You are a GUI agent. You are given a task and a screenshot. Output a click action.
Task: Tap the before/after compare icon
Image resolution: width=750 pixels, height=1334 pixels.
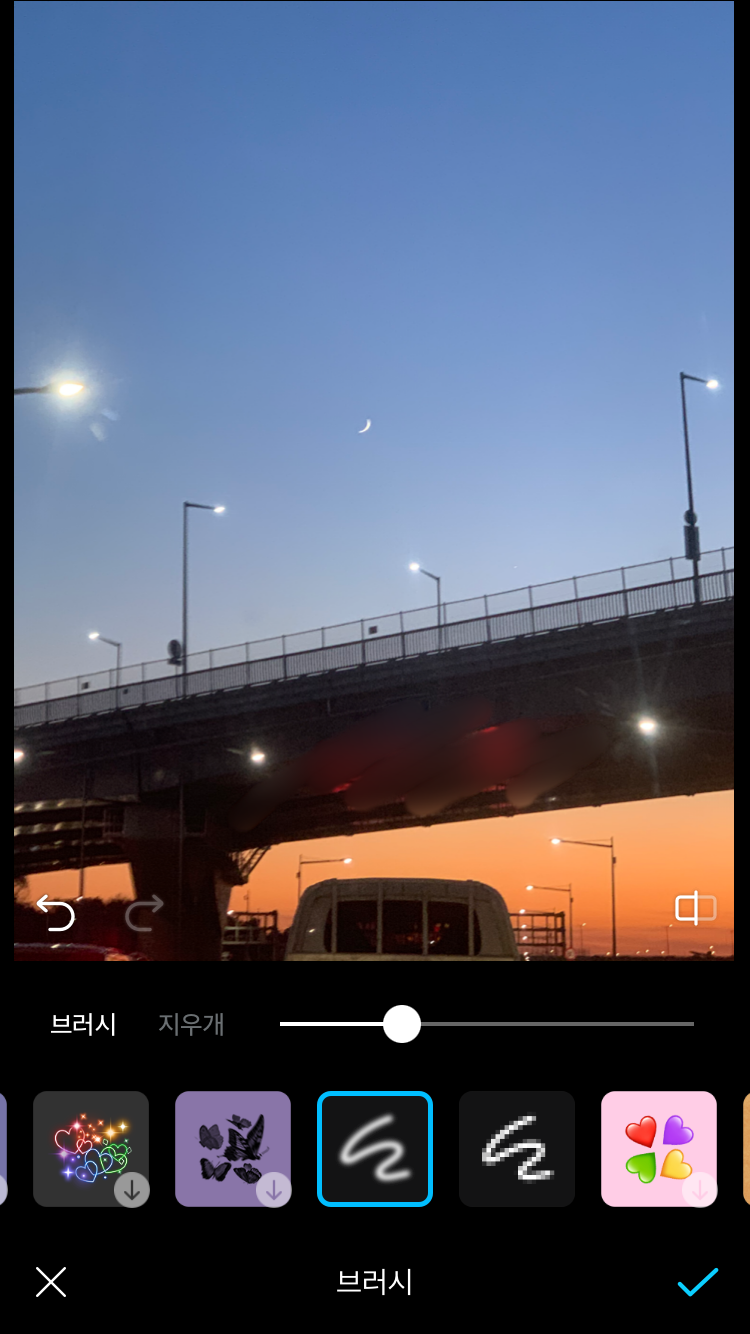tap(696, 908)
